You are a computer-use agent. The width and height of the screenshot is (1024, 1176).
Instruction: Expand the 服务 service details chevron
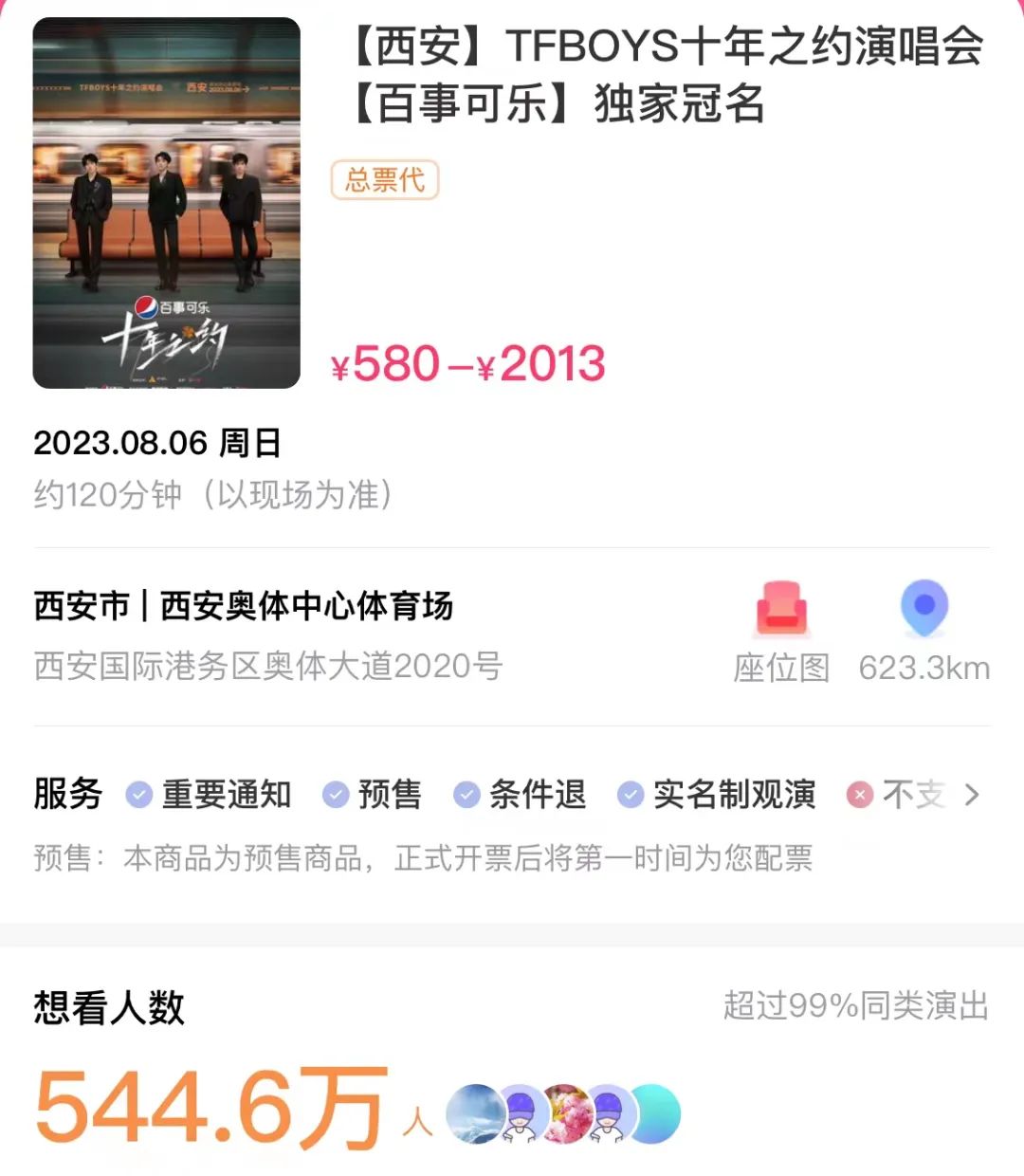pyautogui.click(x=971, y=795)
